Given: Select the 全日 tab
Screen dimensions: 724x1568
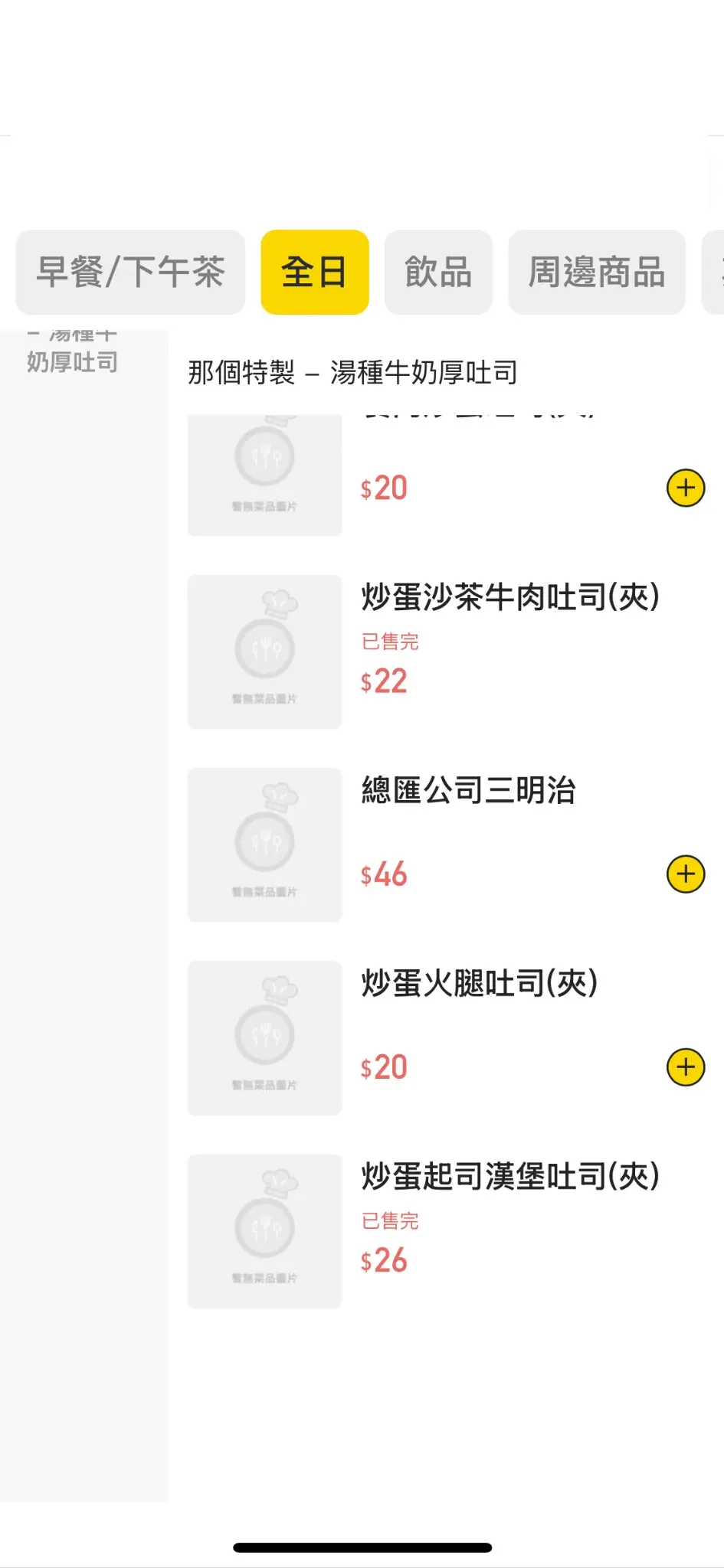Looking at the screenshot, I should [x=314, y=273].
